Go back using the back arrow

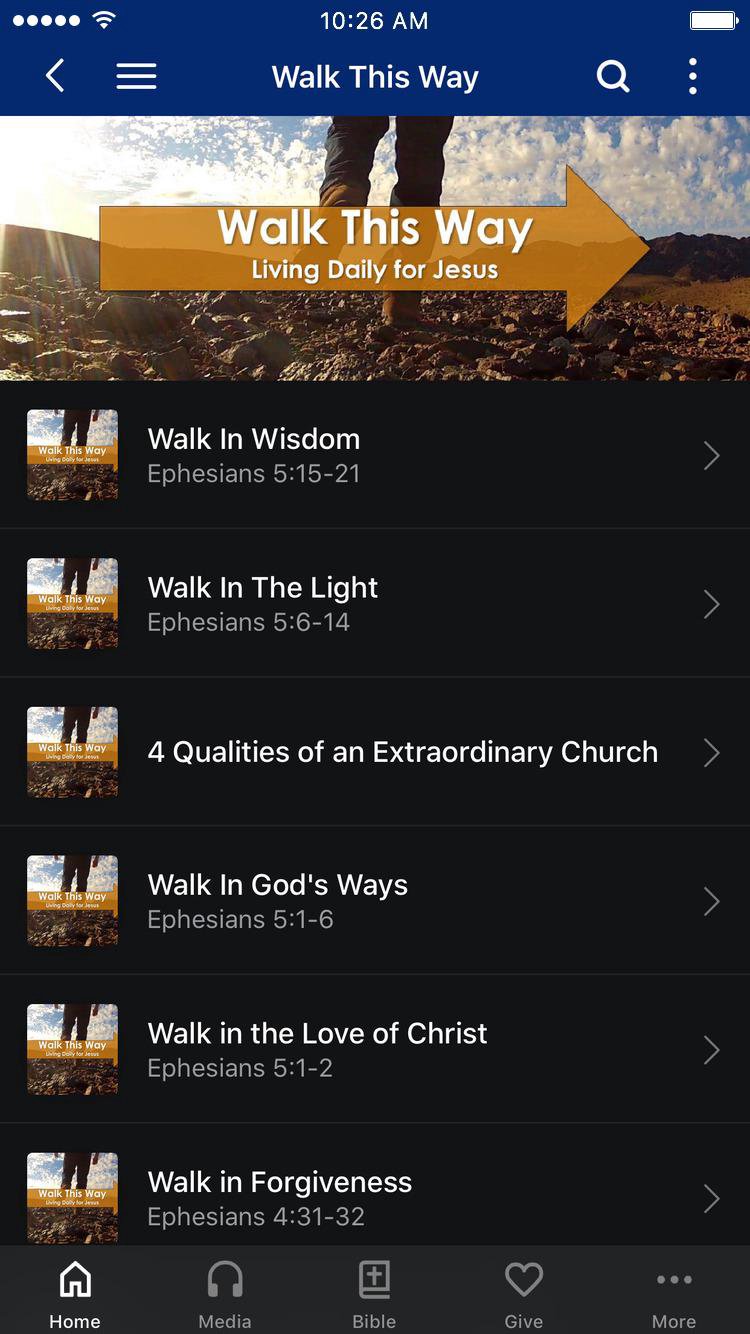coord(56,76)
